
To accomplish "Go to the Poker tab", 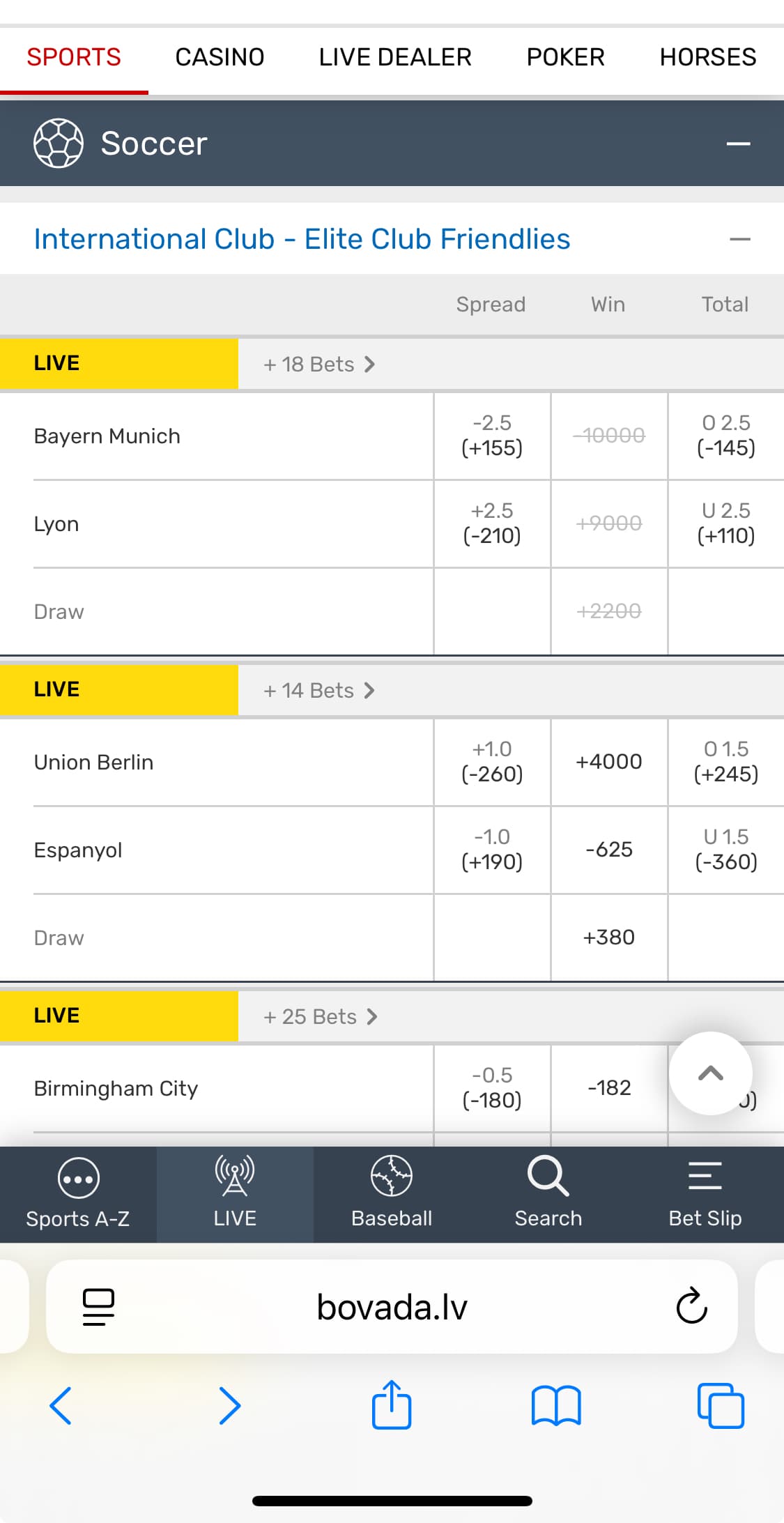I will (x=565, y=57).
